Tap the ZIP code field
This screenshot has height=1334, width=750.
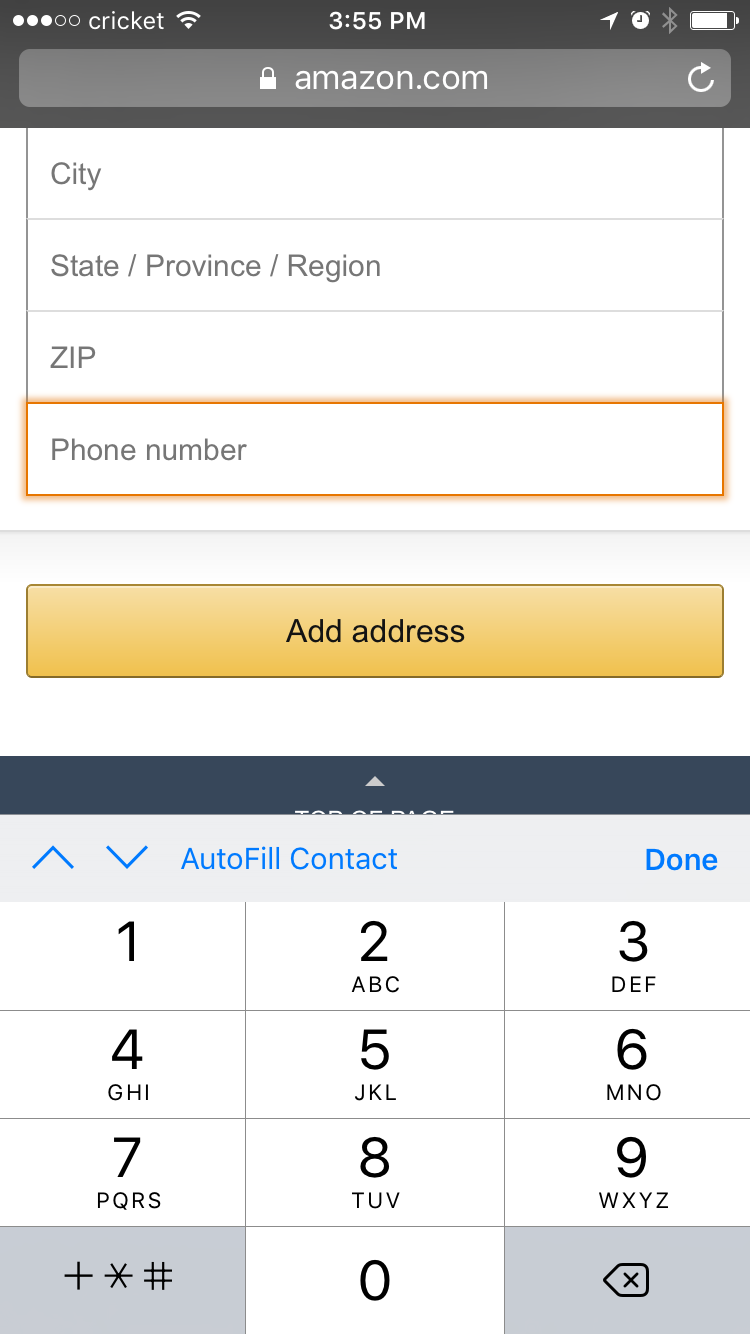click(374, 357)
